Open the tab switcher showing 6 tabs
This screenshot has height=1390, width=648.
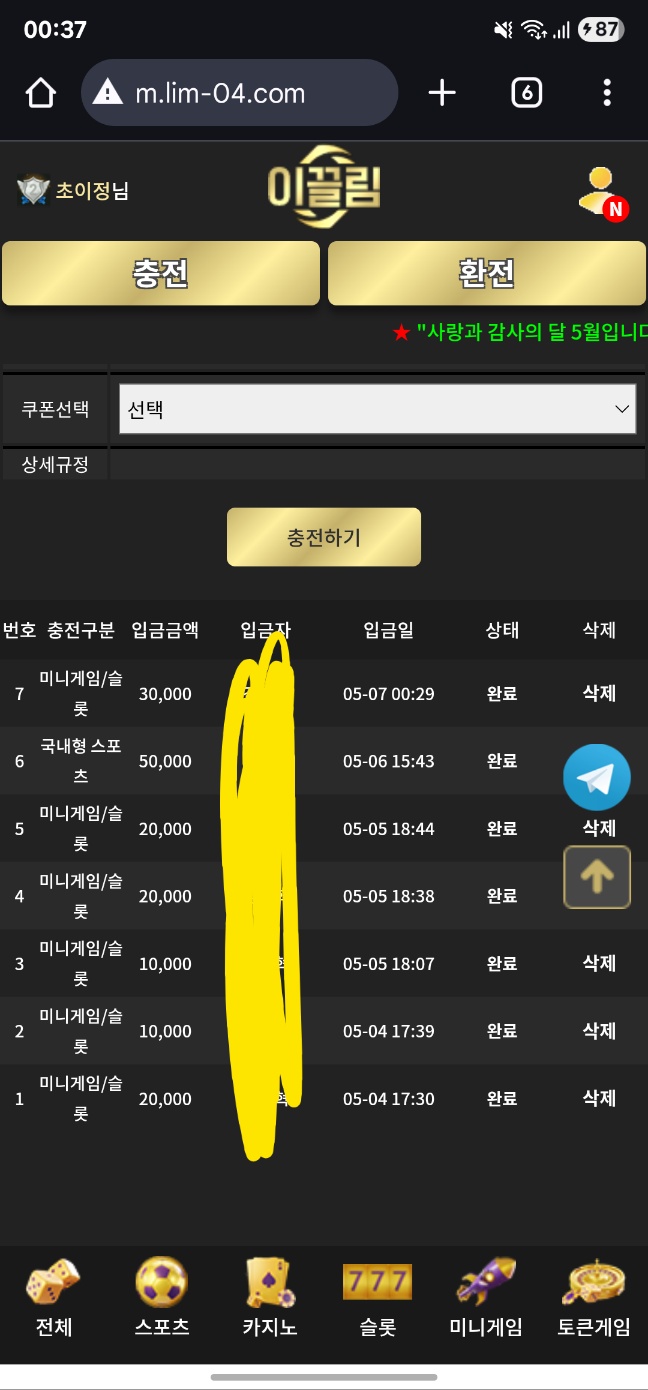coord(526,93)
